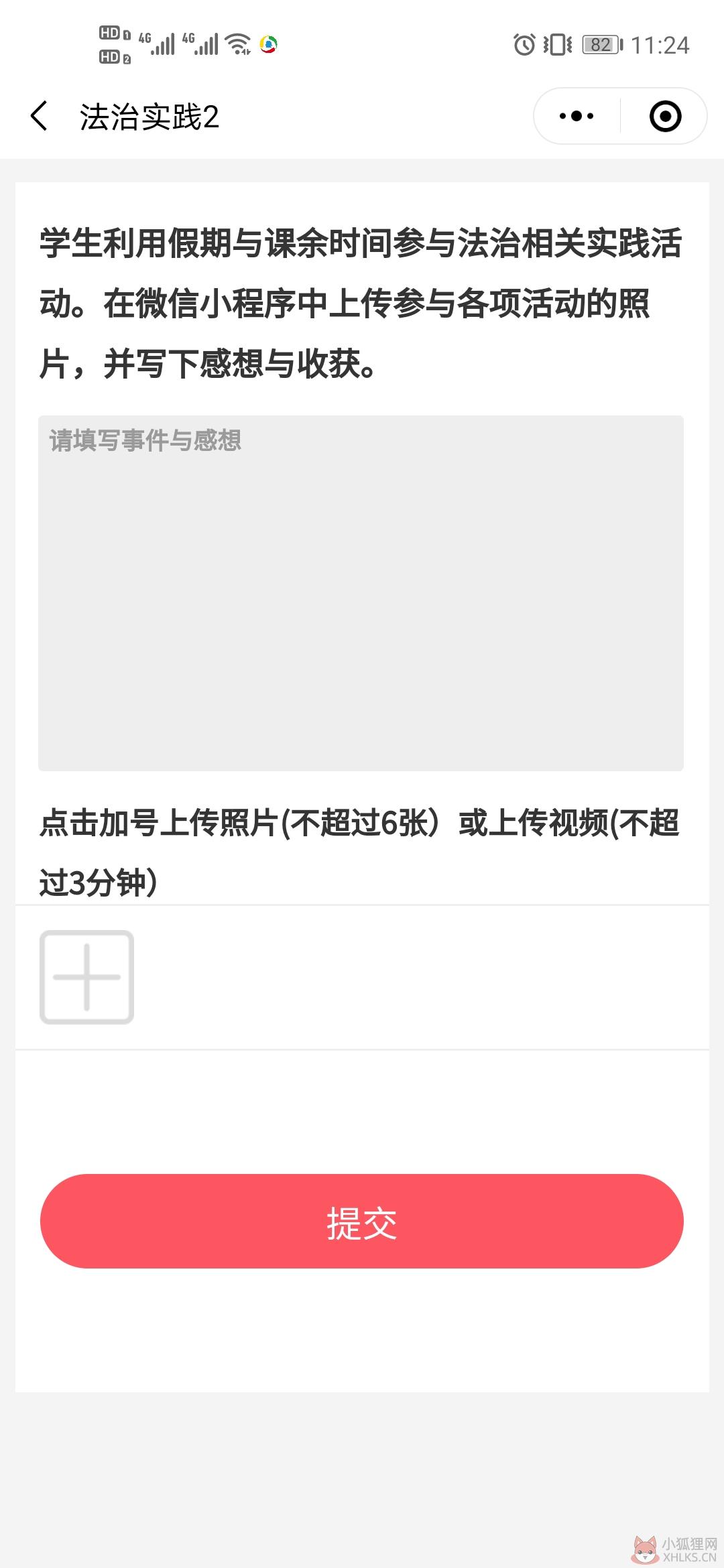Screen dimensions: 724x1568
Task: Close the mini program with the circle icon
Action: point(665,116)
